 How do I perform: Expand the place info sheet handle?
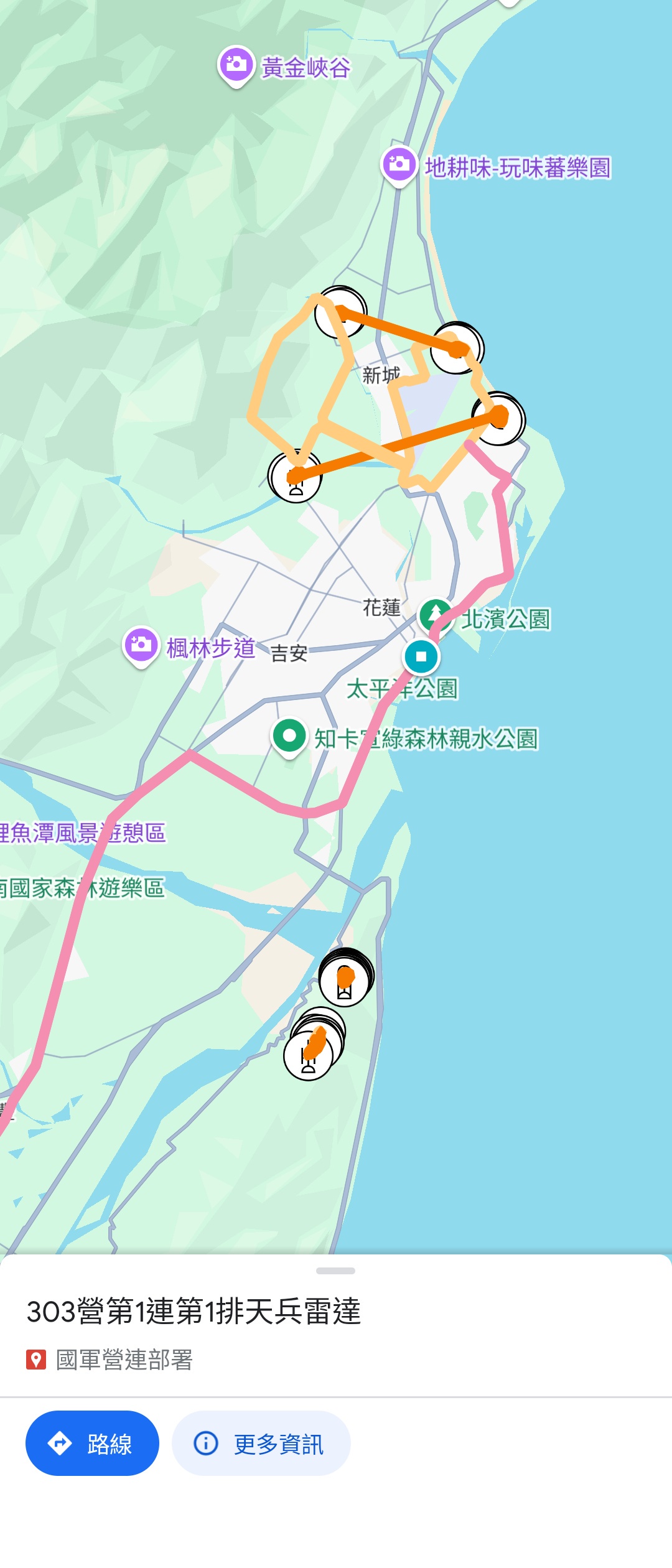coord(335,1271)
